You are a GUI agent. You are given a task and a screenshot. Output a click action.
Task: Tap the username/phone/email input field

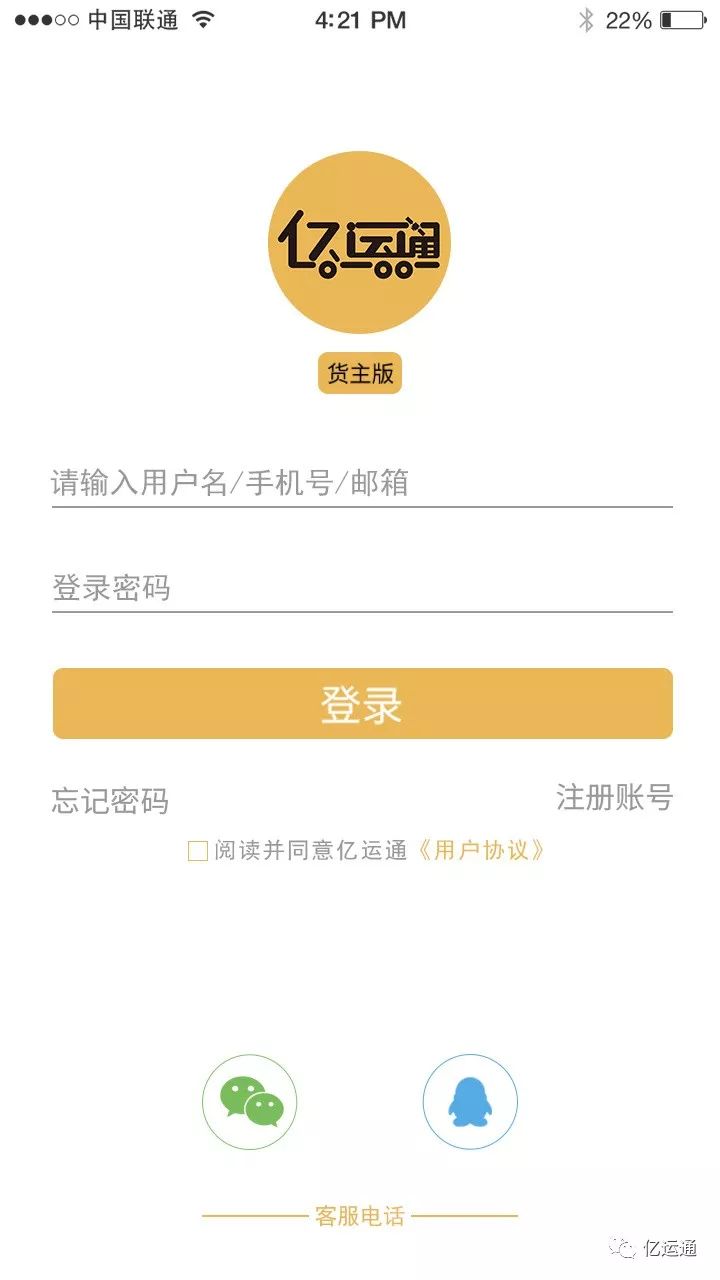point(362,484)
